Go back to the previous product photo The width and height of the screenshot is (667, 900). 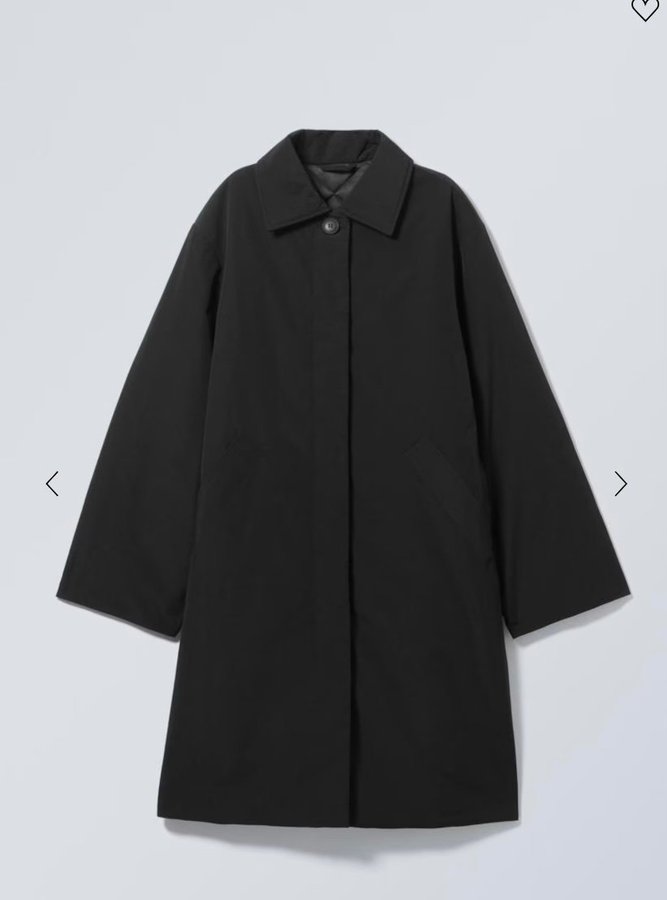click(52, 484)
